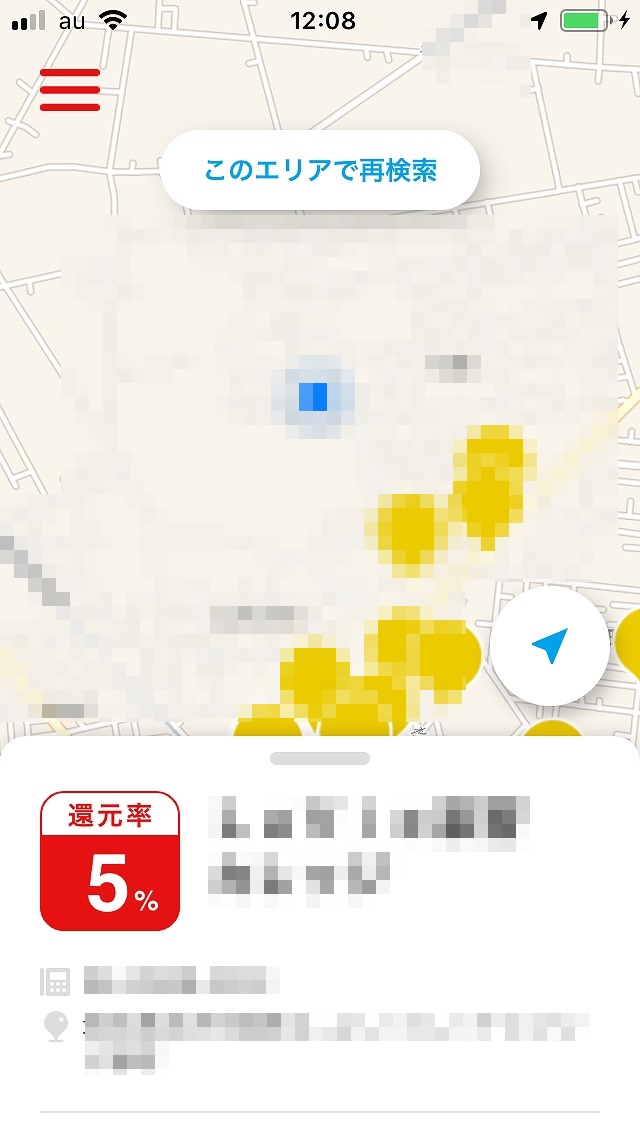Tap このエリアで再検索 button
The height and width of the screenshot is (1136, 640).
pos(320,170)
